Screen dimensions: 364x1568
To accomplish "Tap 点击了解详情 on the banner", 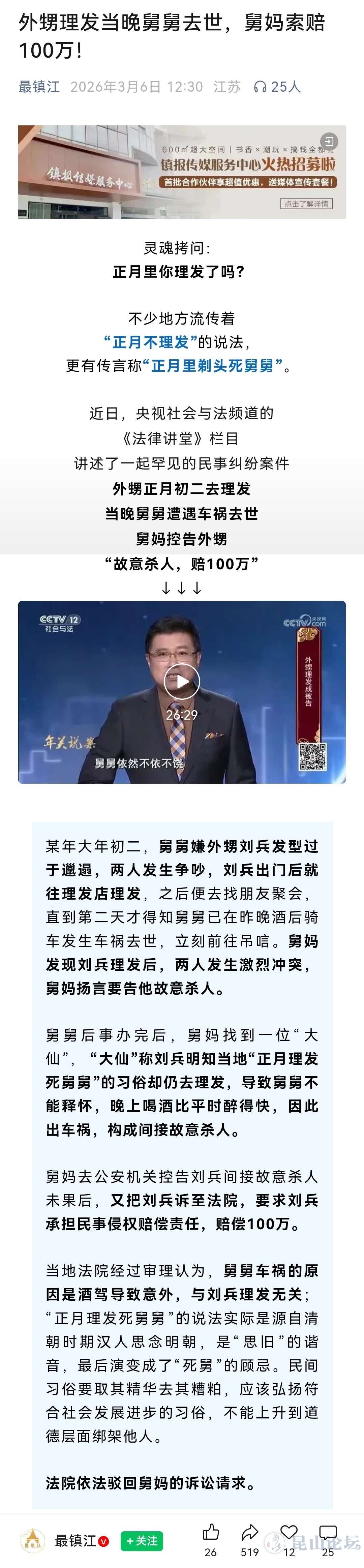I will coord(306,203).
